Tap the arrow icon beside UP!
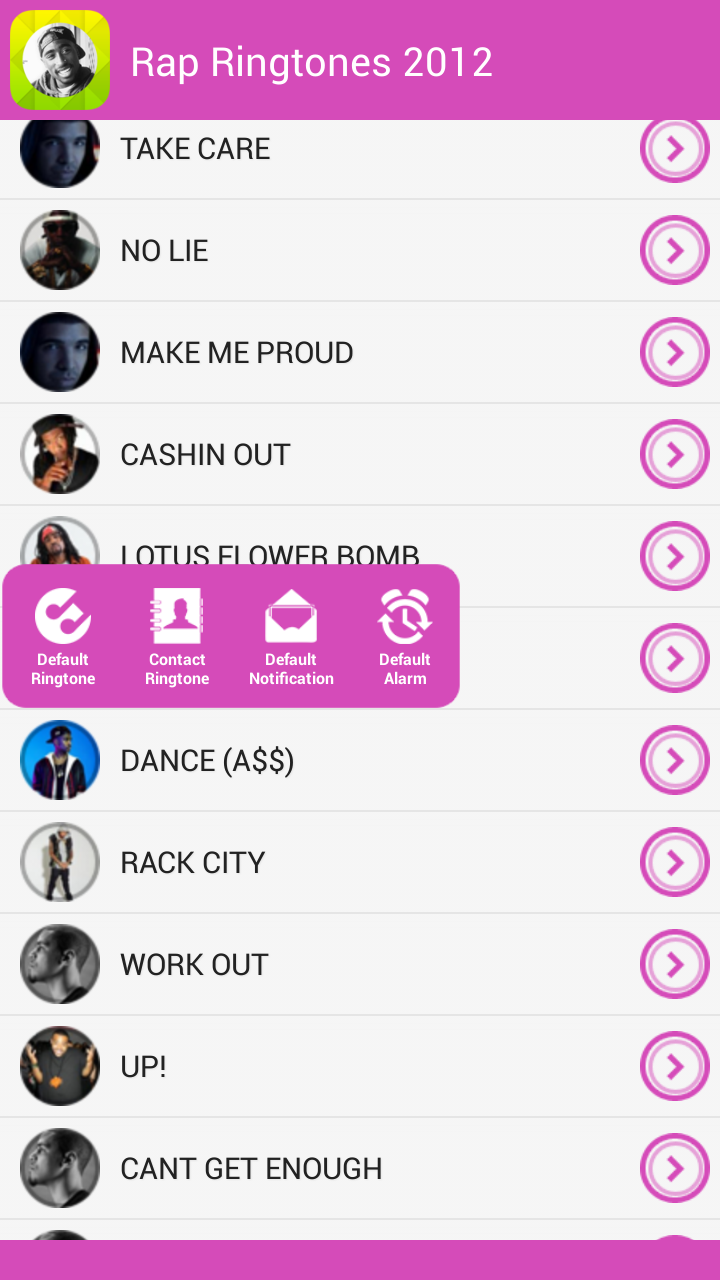This screenshot has height=1280, width=720. [675, 1067]
